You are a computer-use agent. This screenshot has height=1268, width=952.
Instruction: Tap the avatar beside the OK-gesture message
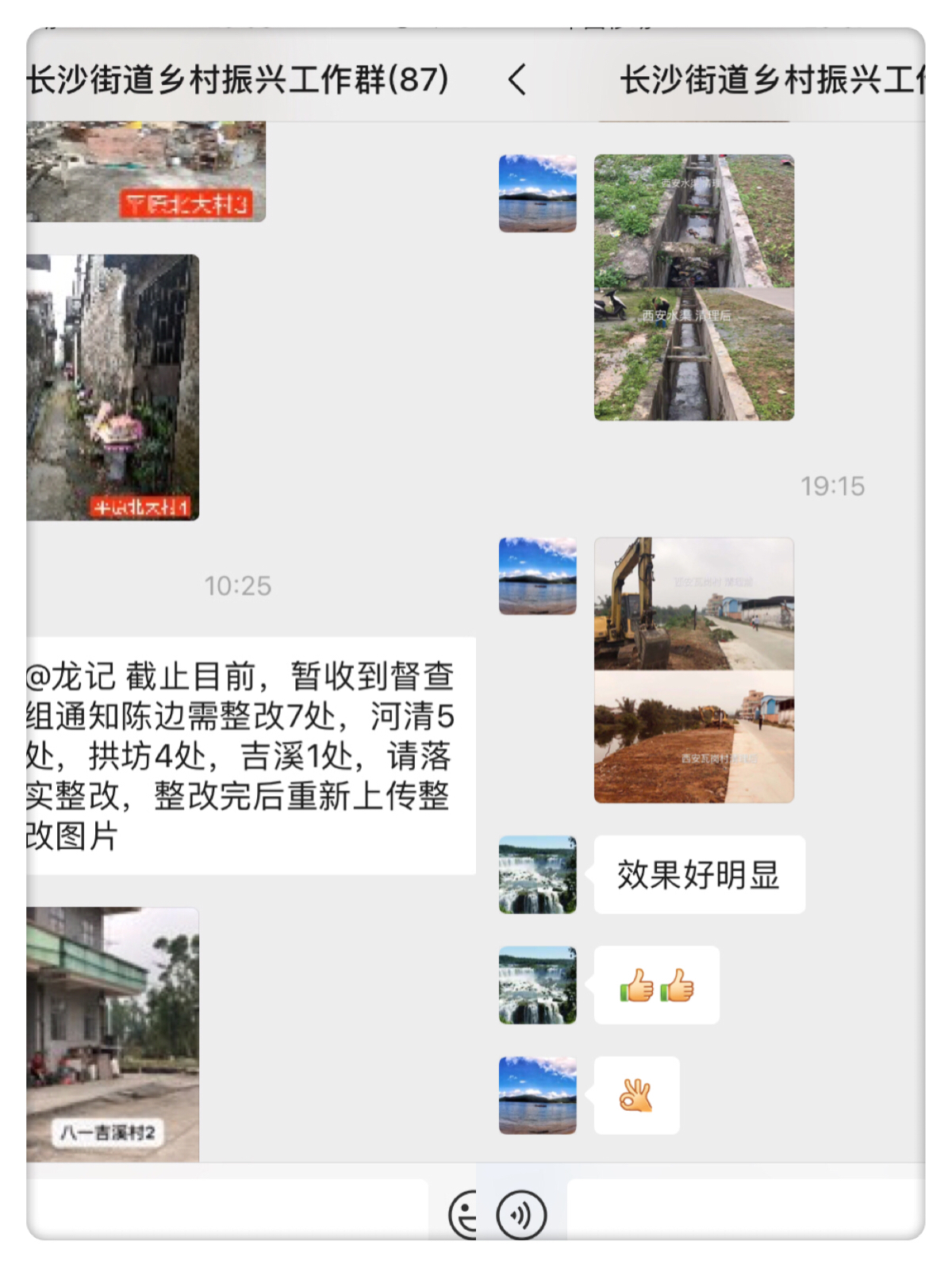point(537,1094)
